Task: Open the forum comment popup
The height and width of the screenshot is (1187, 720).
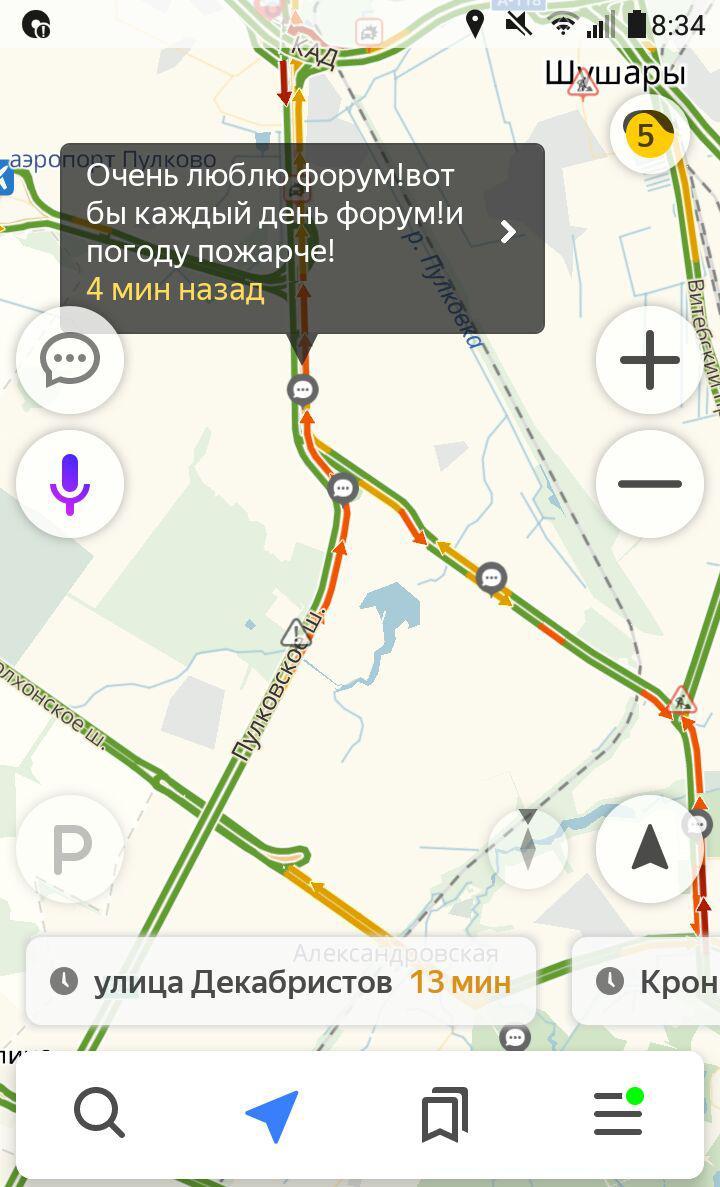Action: click(302, 237)
